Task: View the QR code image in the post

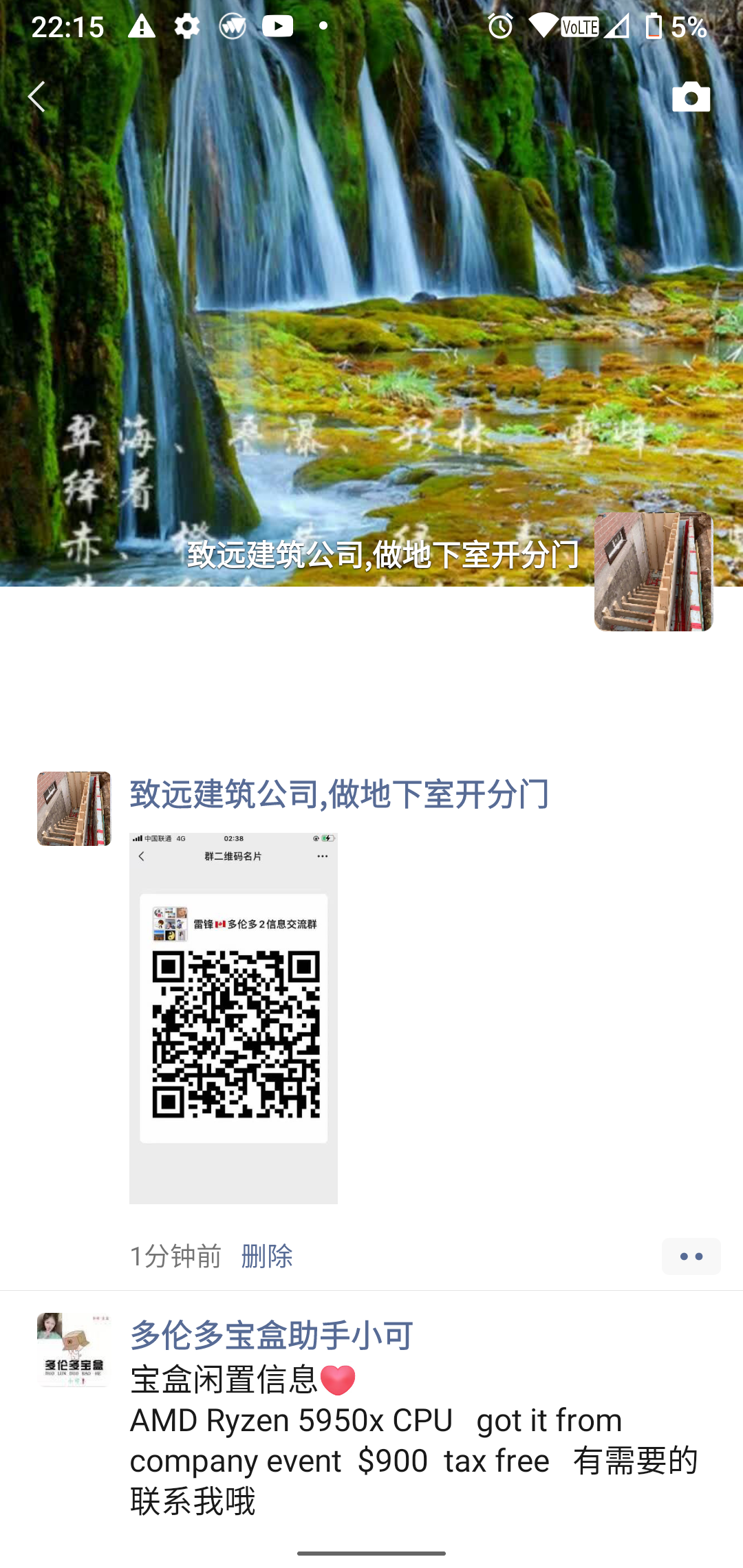Action: click(x=233, y=1018)
